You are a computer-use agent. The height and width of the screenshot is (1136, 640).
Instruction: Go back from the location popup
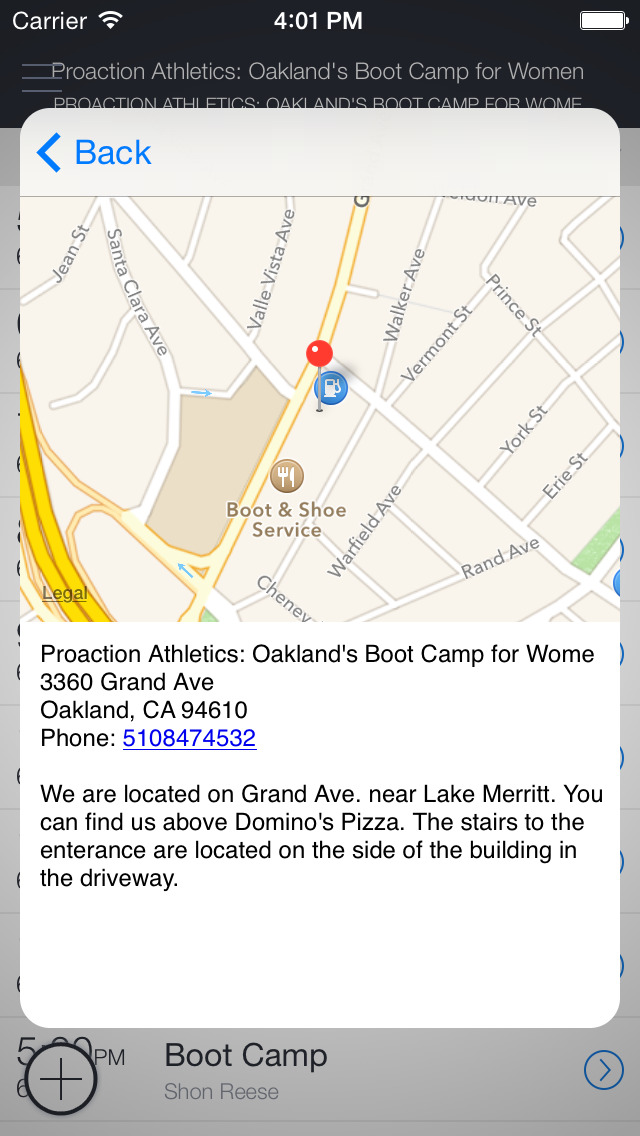tap(93, 153)
